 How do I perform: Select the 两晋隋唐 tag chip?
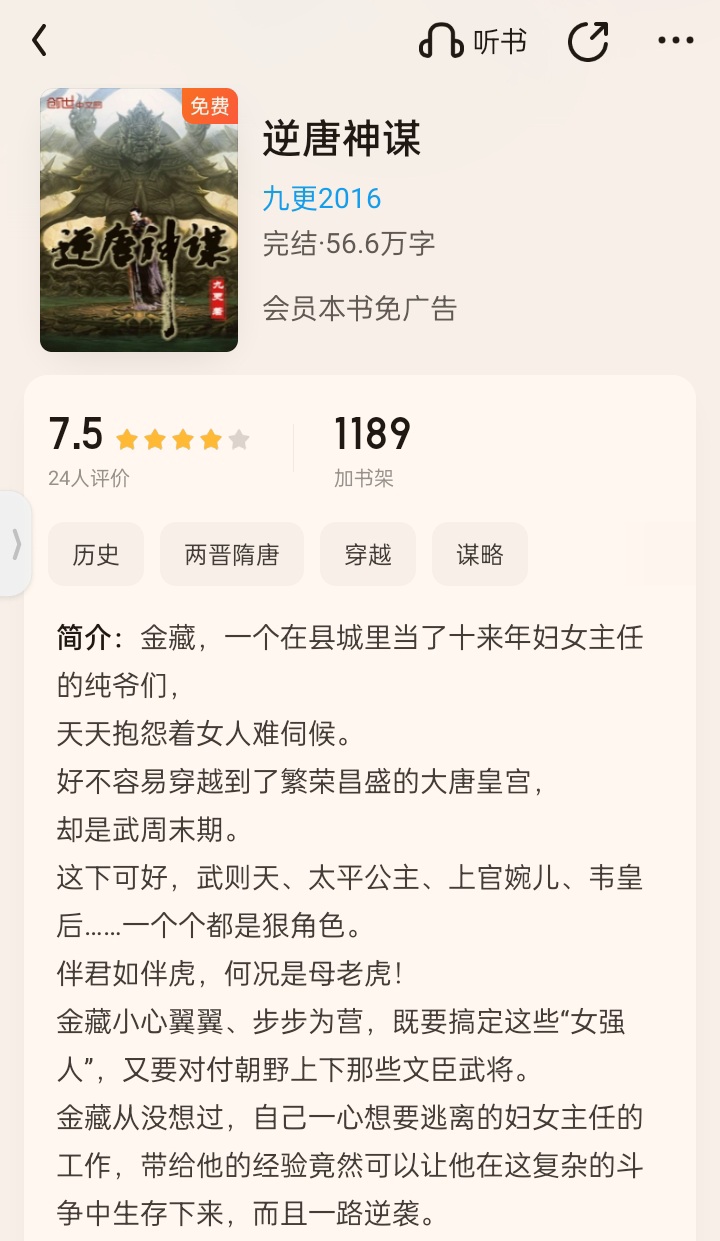232,554
